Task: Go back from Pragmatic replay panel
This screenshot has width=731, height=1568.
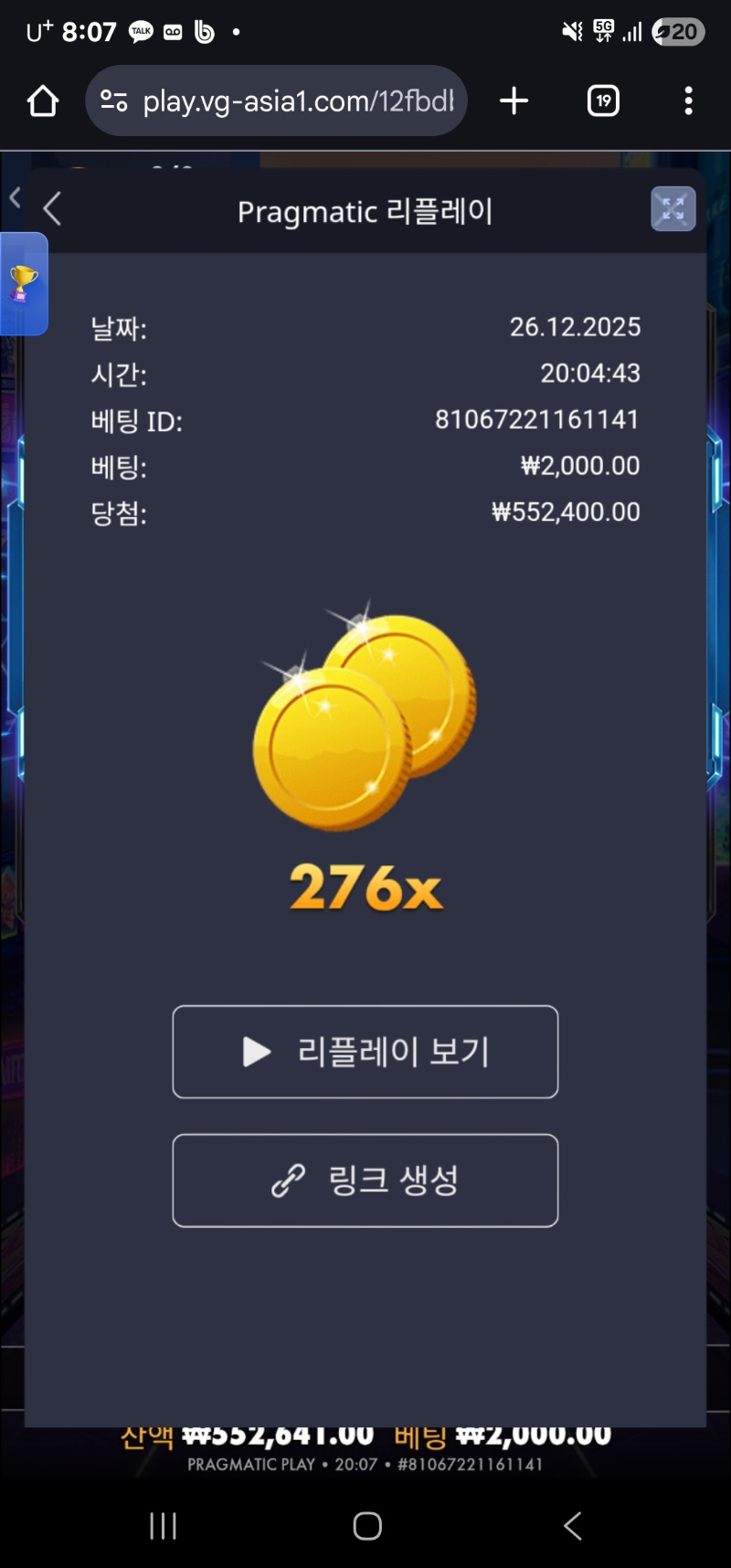Action: tap(53, 209)
